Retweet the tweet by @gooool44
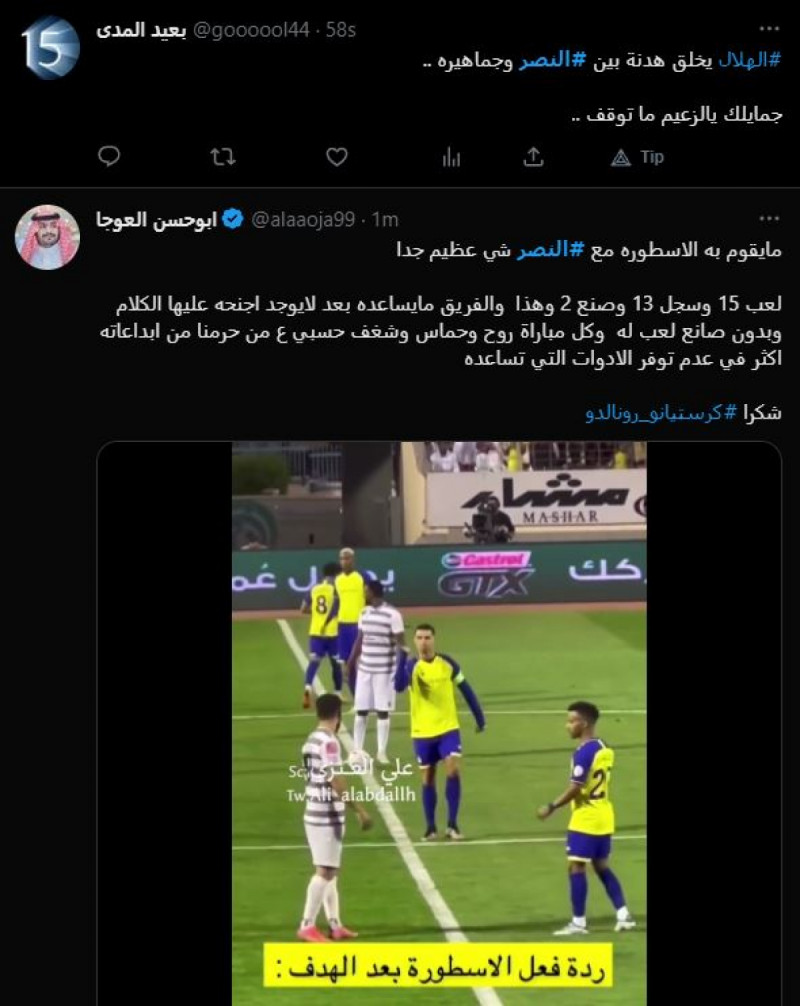The height and width of the screenshot is (1006, 800). coord(222,156)
